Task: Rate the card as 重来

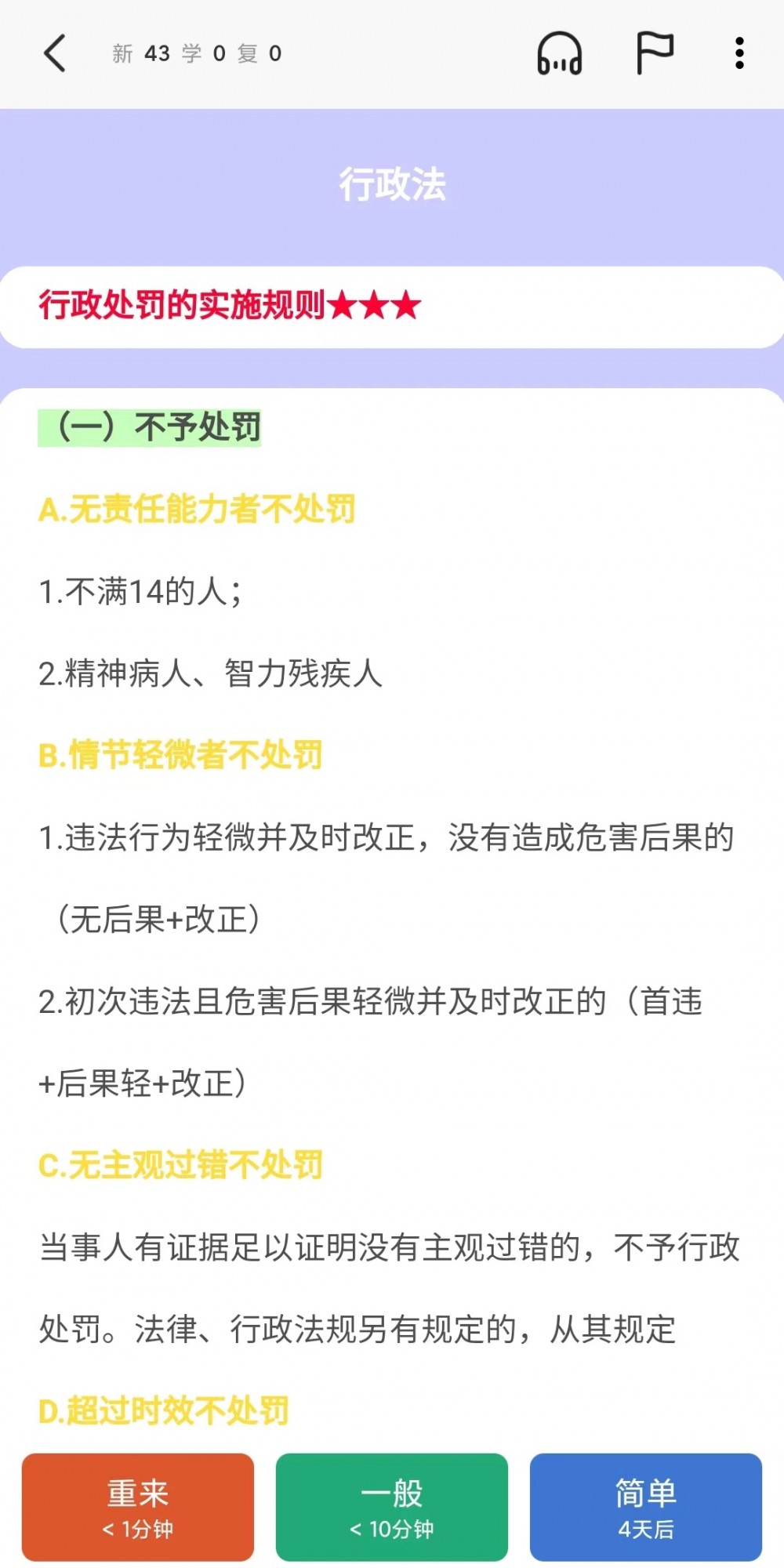Action: click(138, 1507)
